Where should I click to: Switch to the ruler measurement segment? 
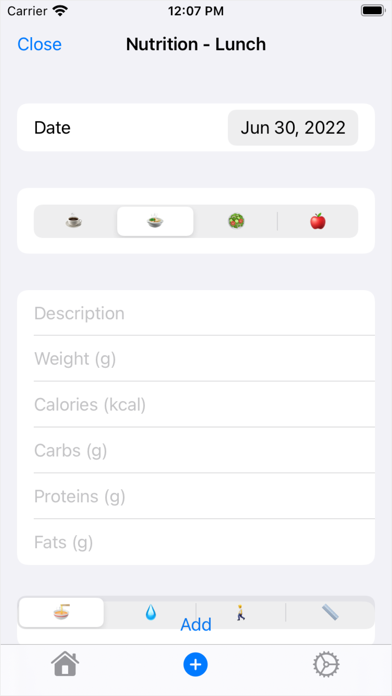pos(330,613)
